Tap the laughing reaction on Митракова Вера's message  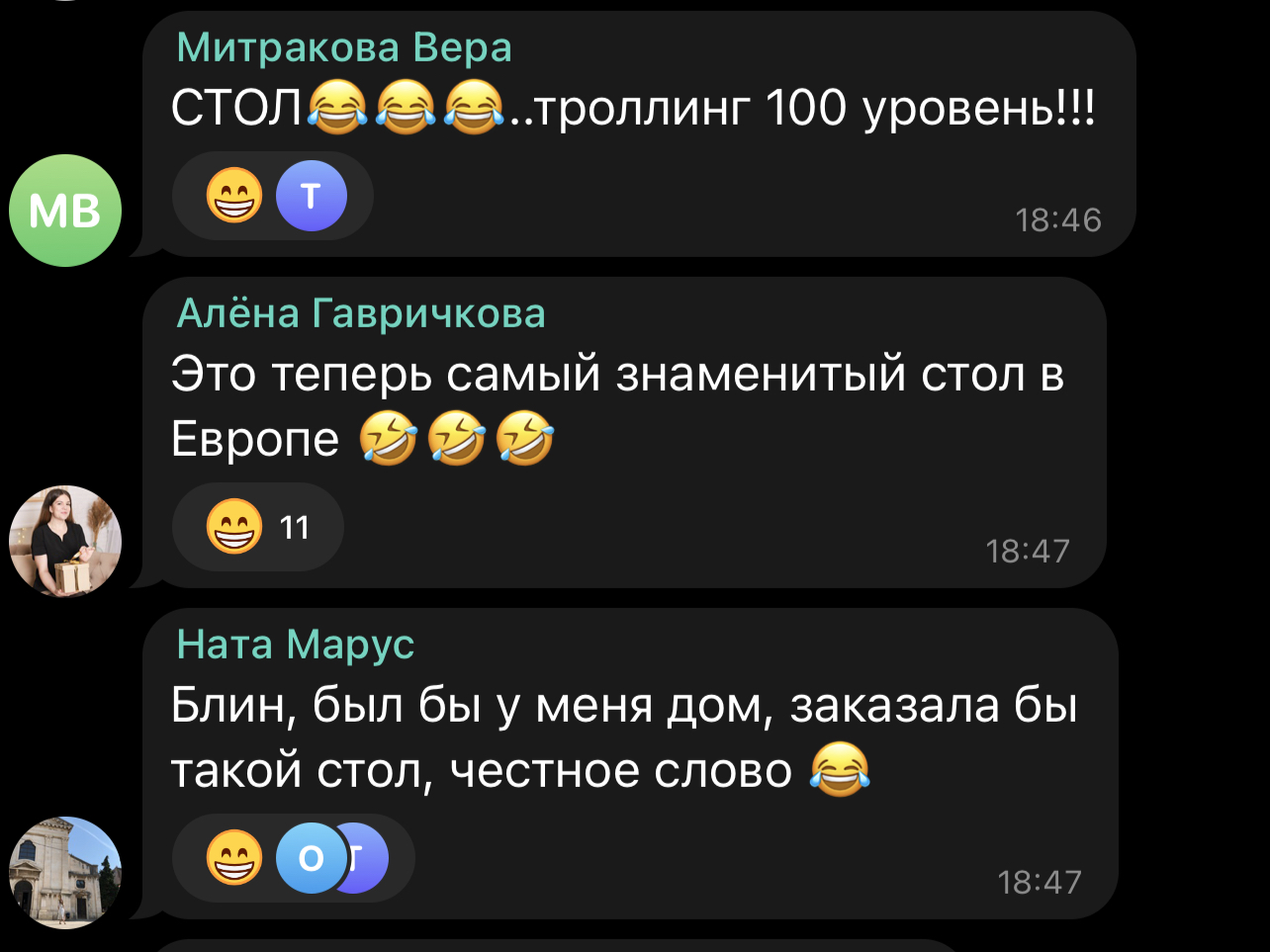click(234, 196)
